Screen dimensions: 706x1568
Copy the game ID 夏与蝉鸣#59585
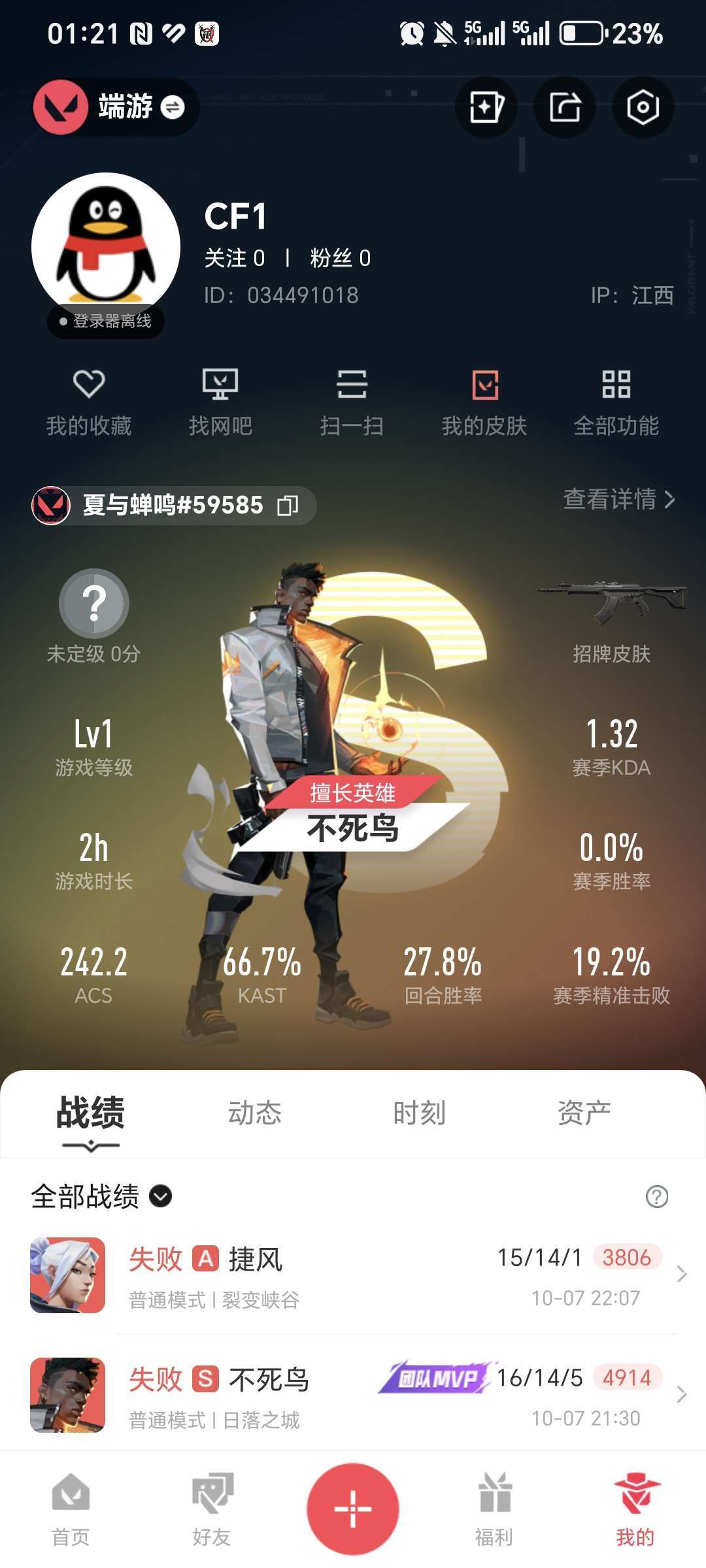point(288,505)
